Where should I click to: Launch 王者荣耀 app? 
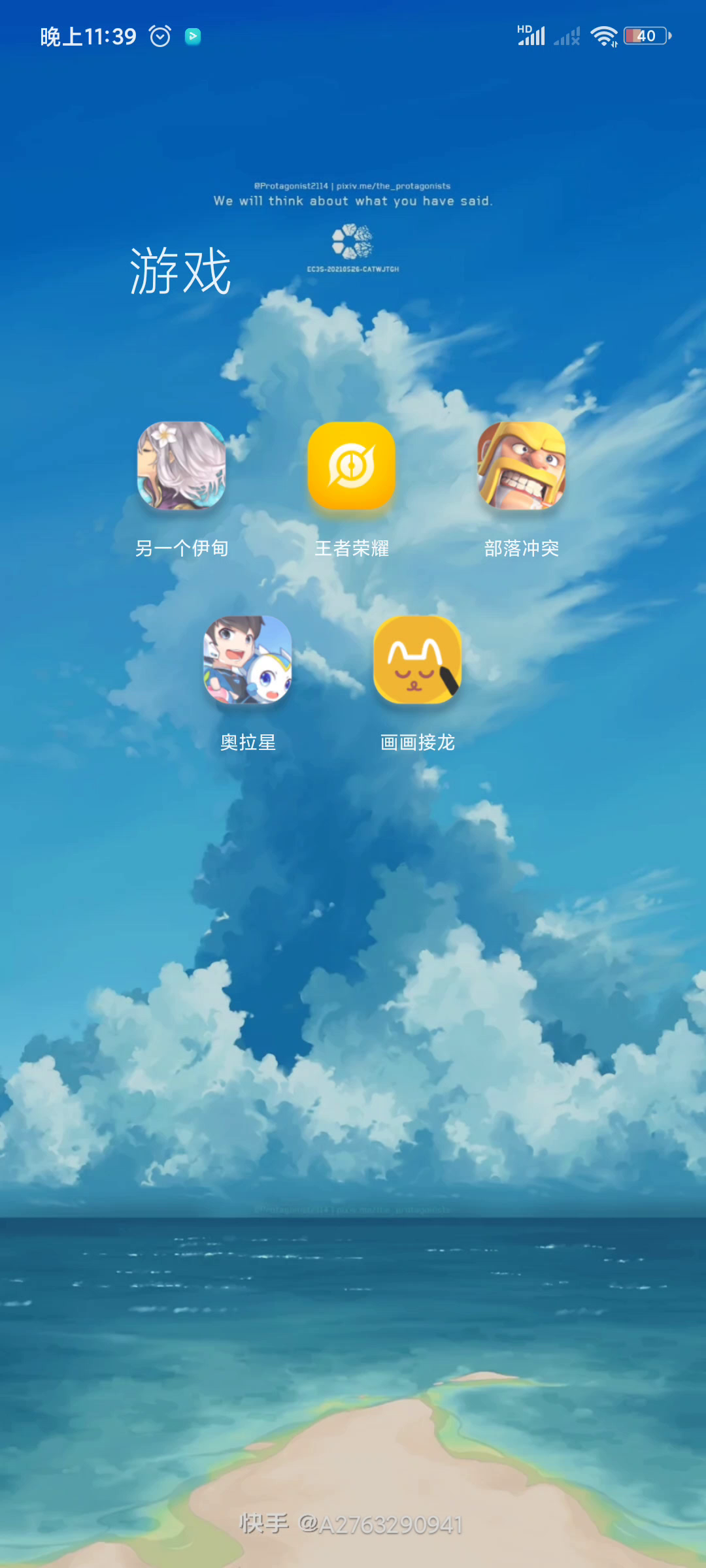352,465
